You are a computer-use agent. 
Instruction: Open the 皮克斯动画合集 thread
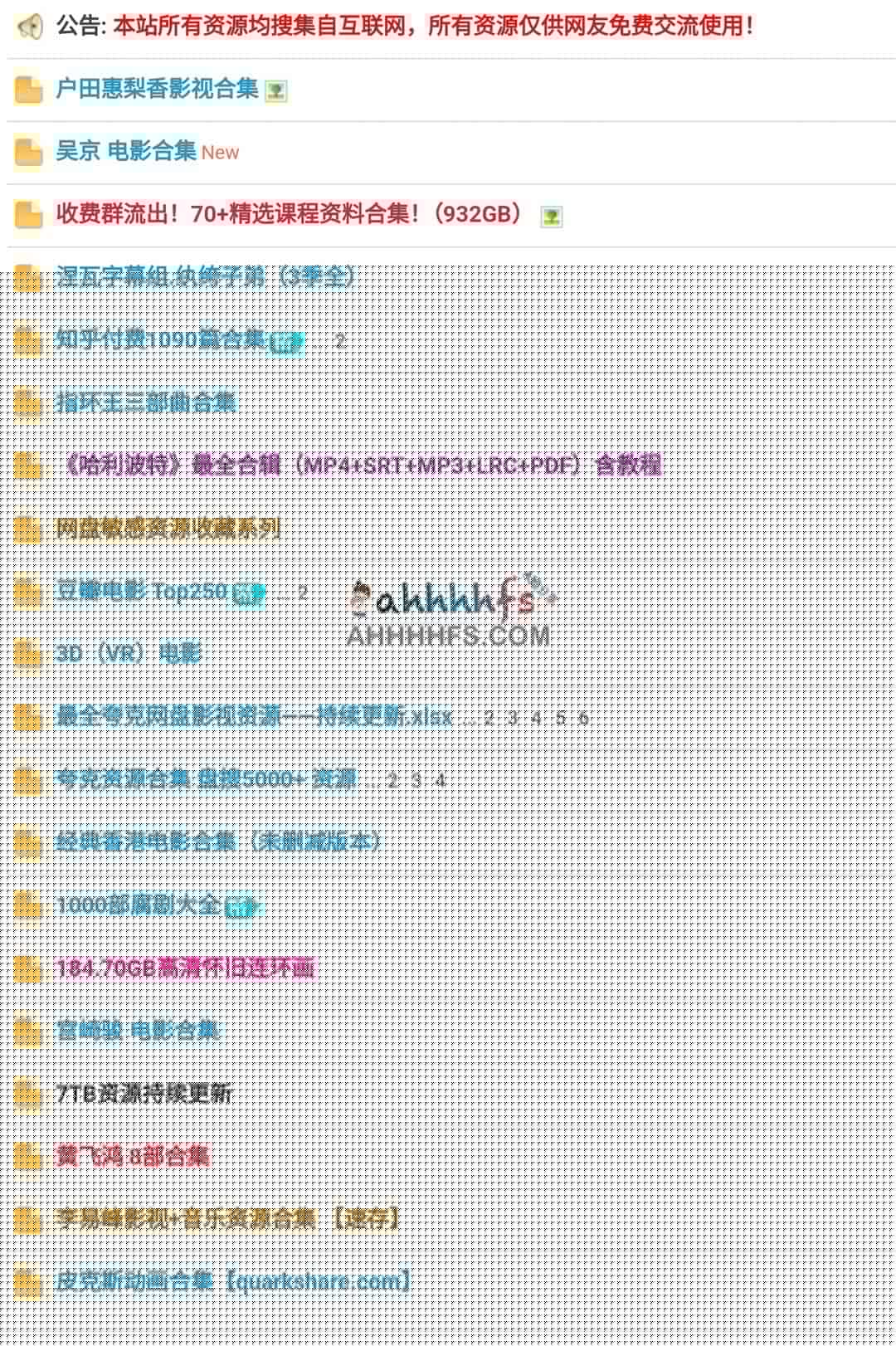232,1281
